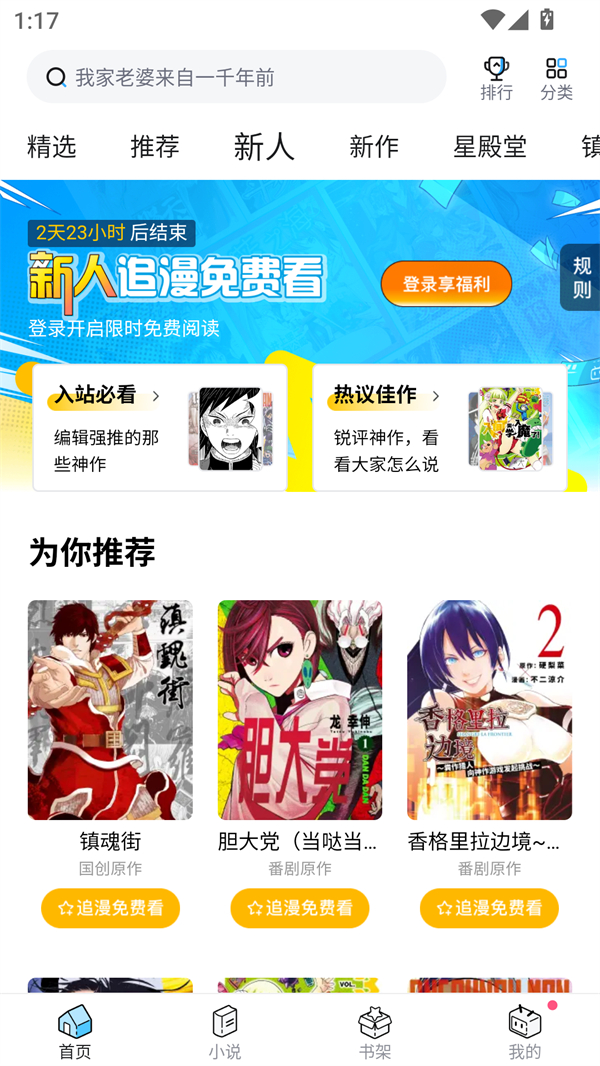600x1066 pixels.
Task: Tap 追漫免费看 under 香格里拉边境
Action: (x=489, y=908)
